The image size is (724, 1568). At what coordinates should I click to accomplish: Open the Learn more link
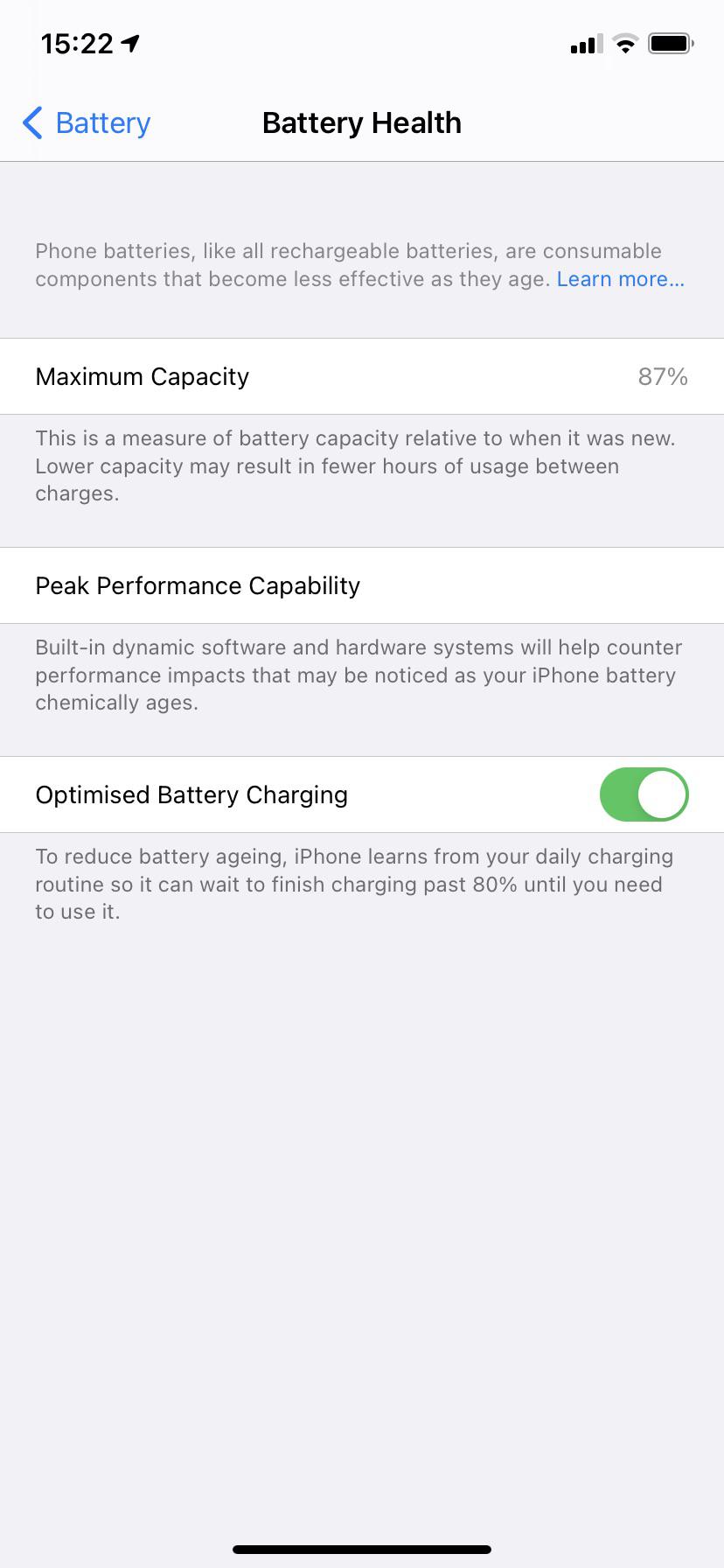(x=620, y=279)
